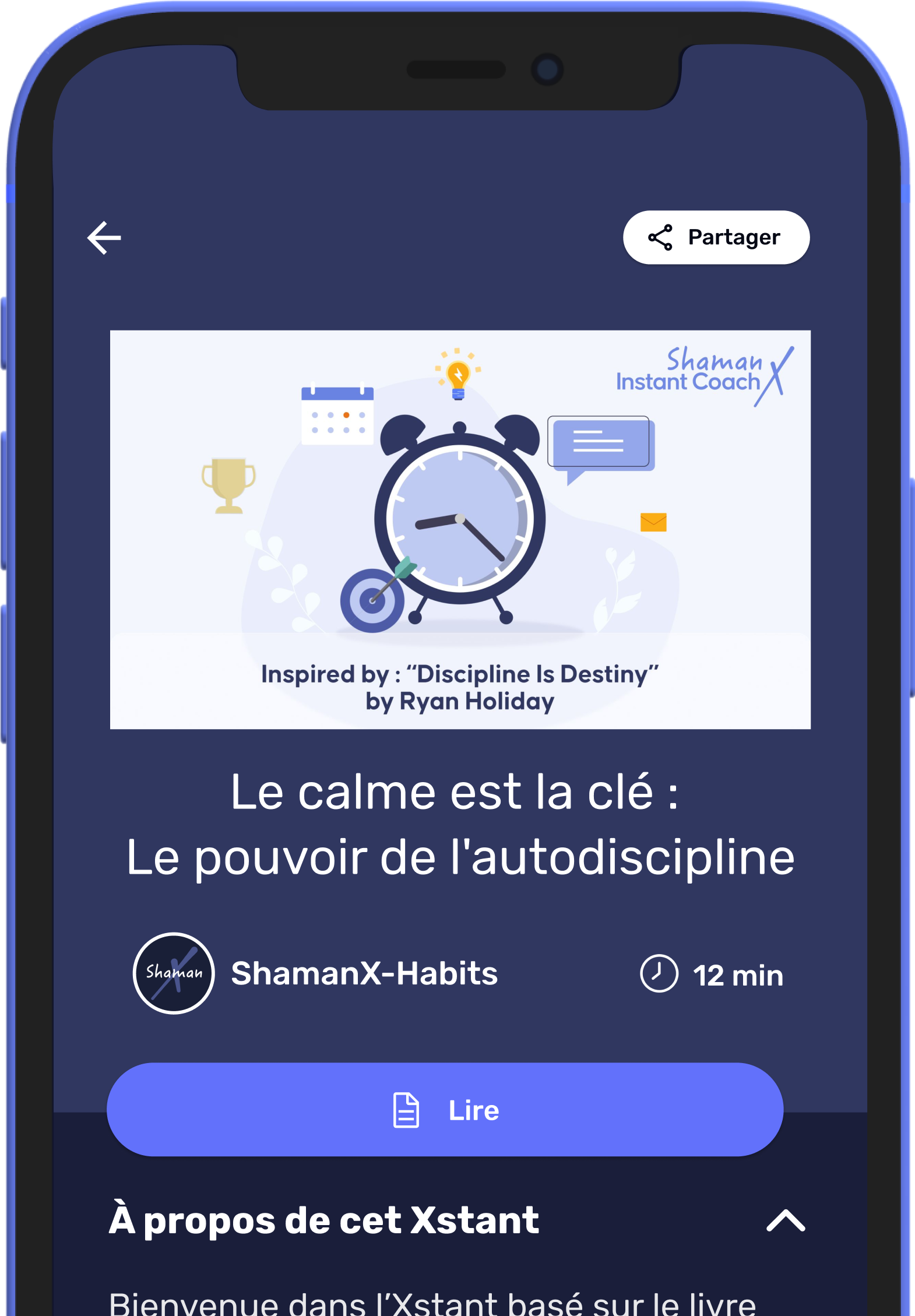Share this Xstant via Partager
The height and width of the screenshot is (1316, 915).
716,238
